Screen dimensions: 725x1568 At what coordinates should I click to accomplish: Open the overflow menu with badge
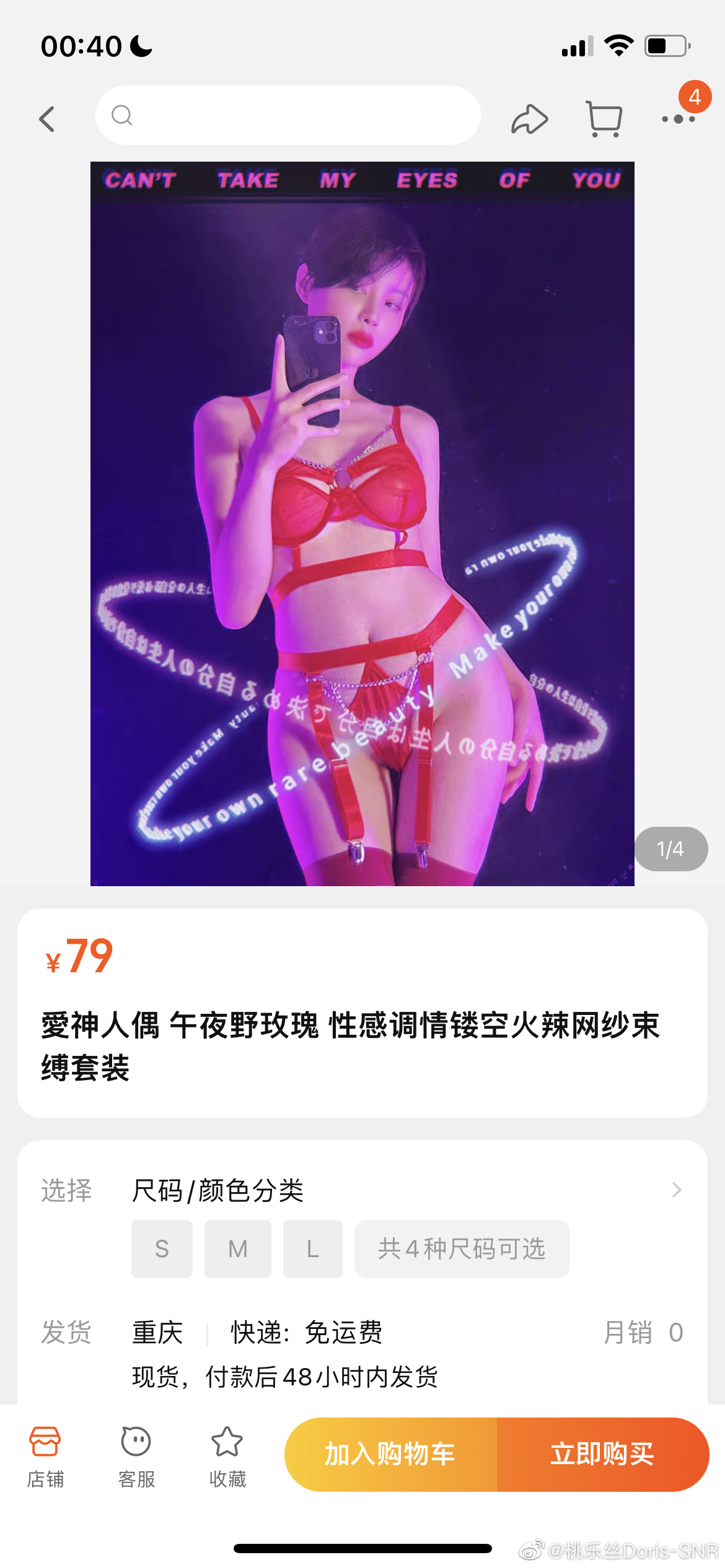[678, 119]
